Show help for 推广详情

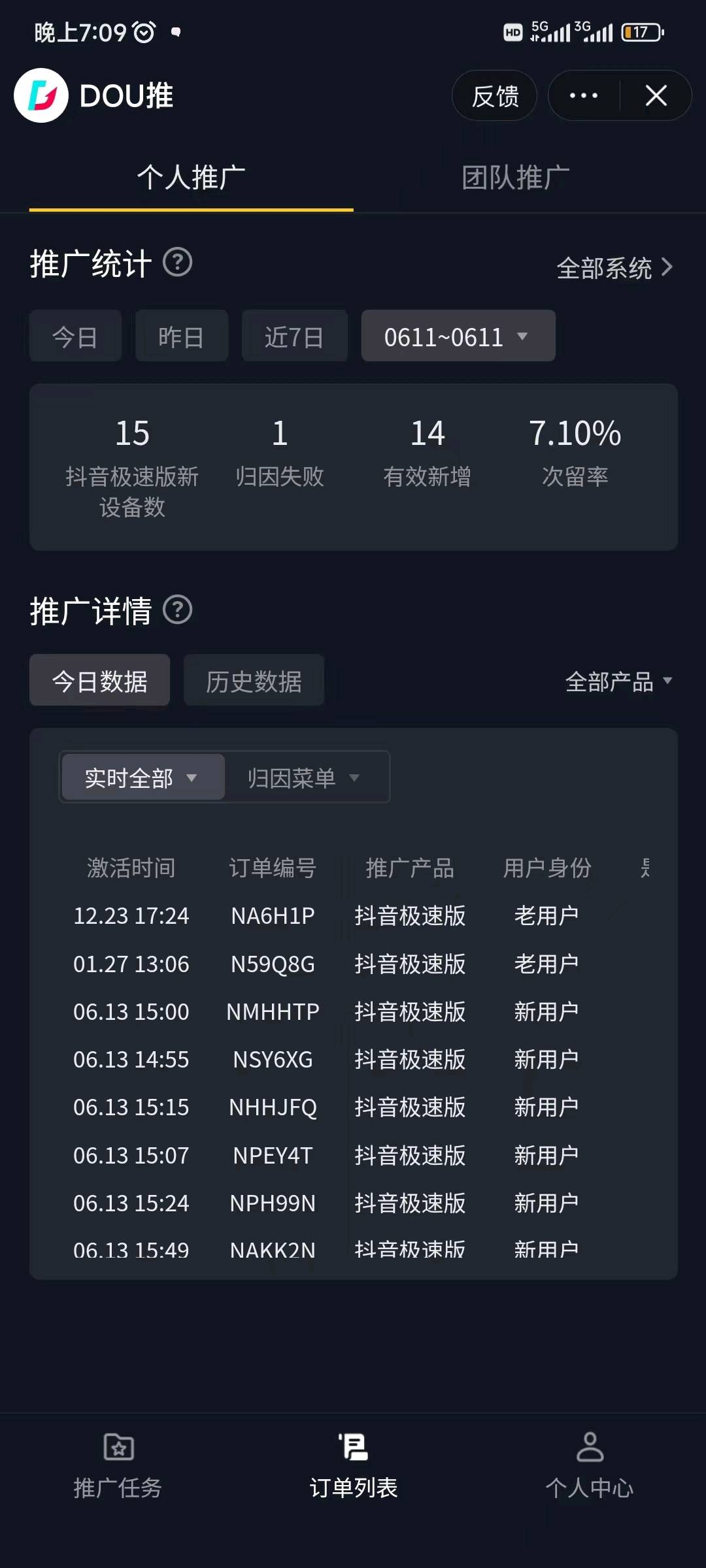(177, 610)
